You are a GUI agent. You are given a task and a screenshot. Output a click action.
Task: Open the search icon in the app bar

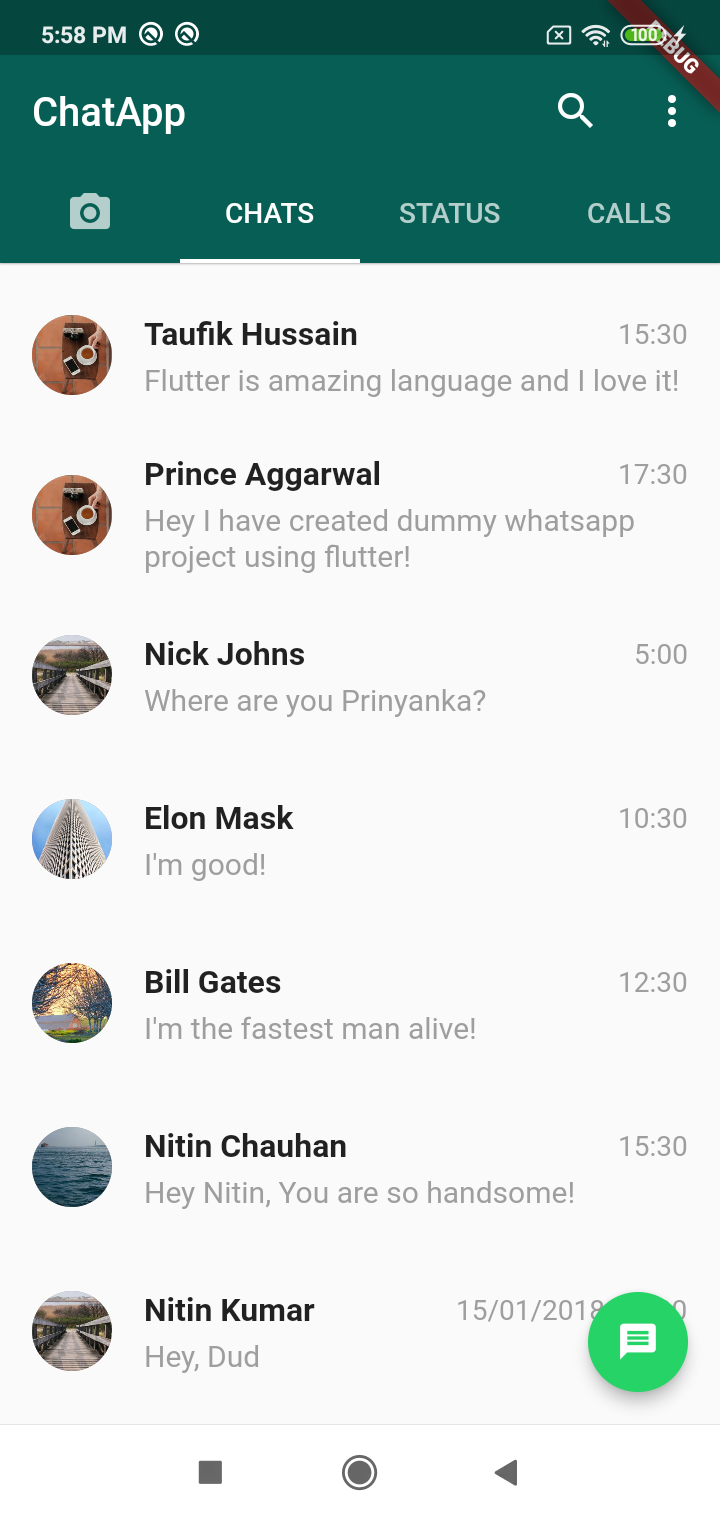575,111
